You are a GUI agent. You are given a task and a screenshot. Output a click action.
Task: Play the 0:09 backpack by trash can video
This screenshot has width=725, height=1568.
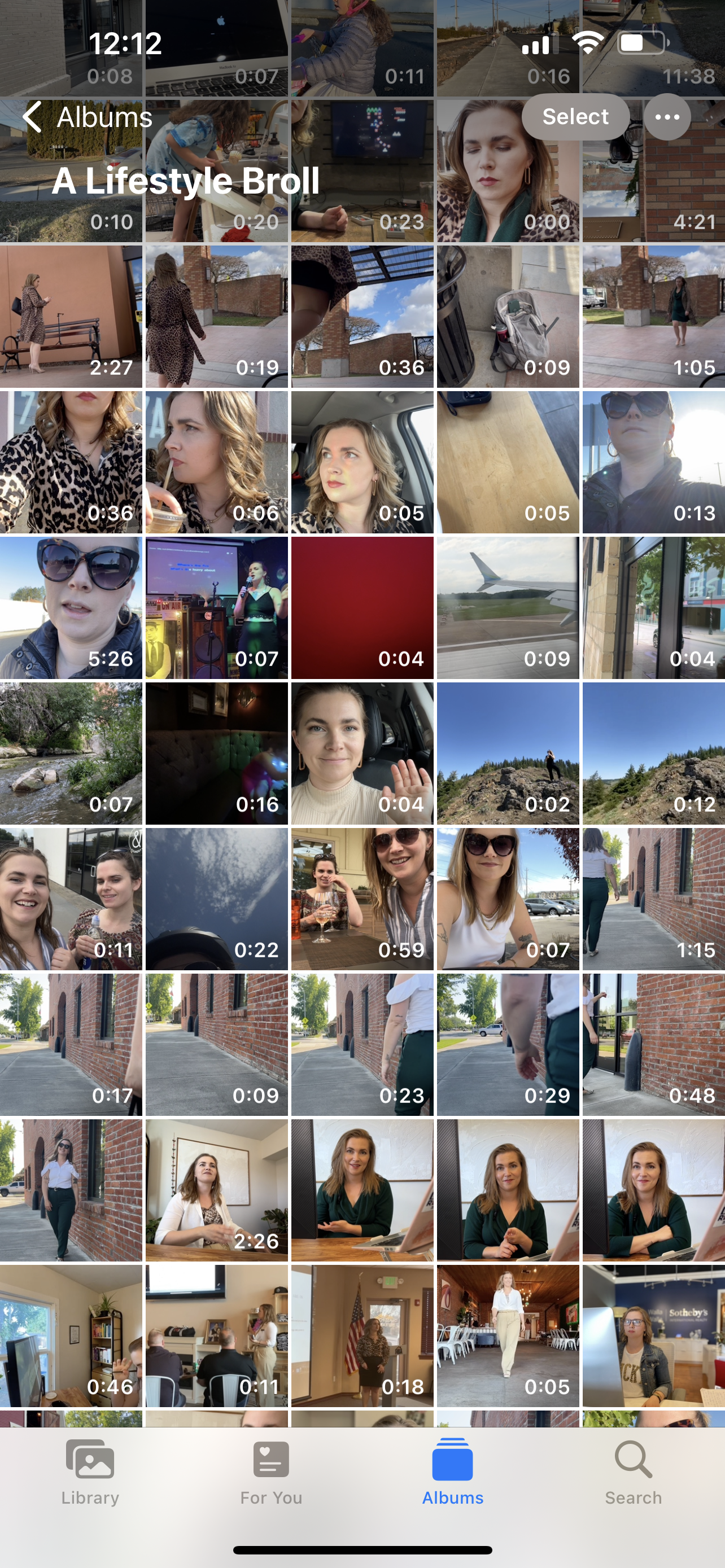(508, 317)
